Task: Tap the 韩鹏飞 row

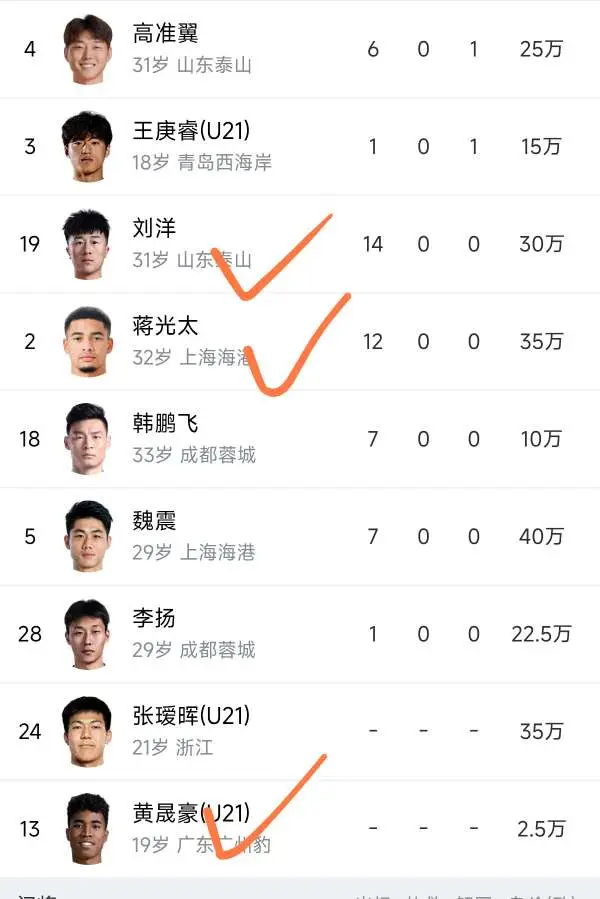Action: (x=300, y=439)
